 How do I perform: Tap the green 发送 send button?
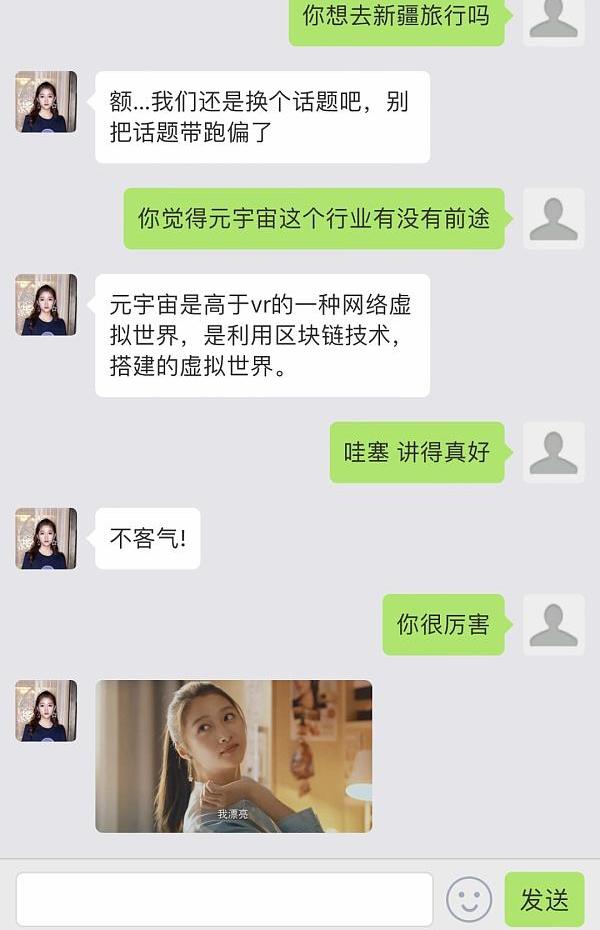click(544, 899)
